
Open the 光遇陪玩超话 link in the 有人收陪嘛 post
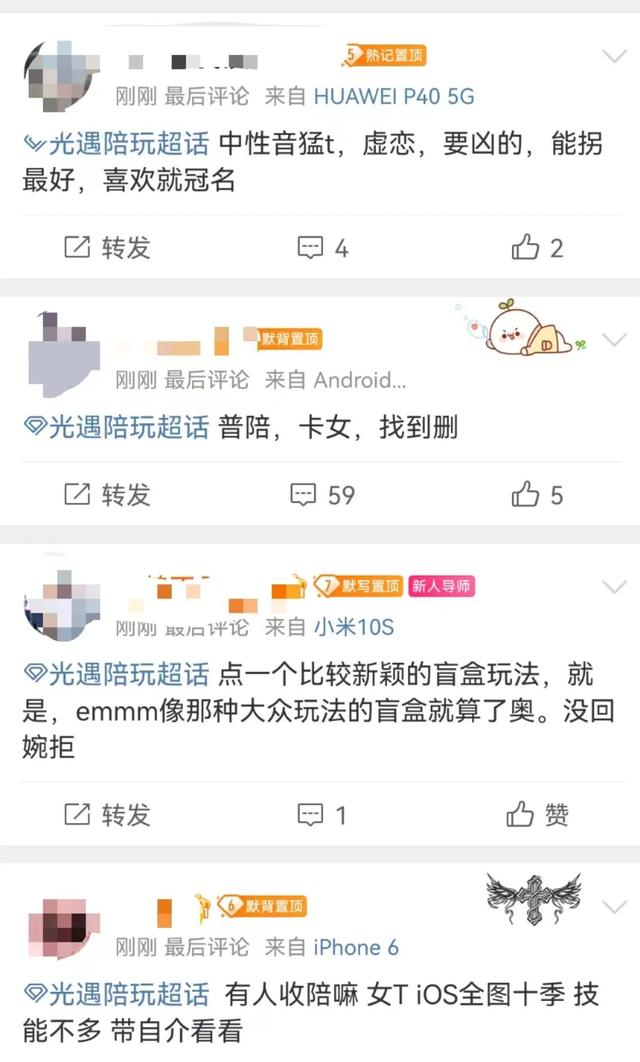[115, 994]
